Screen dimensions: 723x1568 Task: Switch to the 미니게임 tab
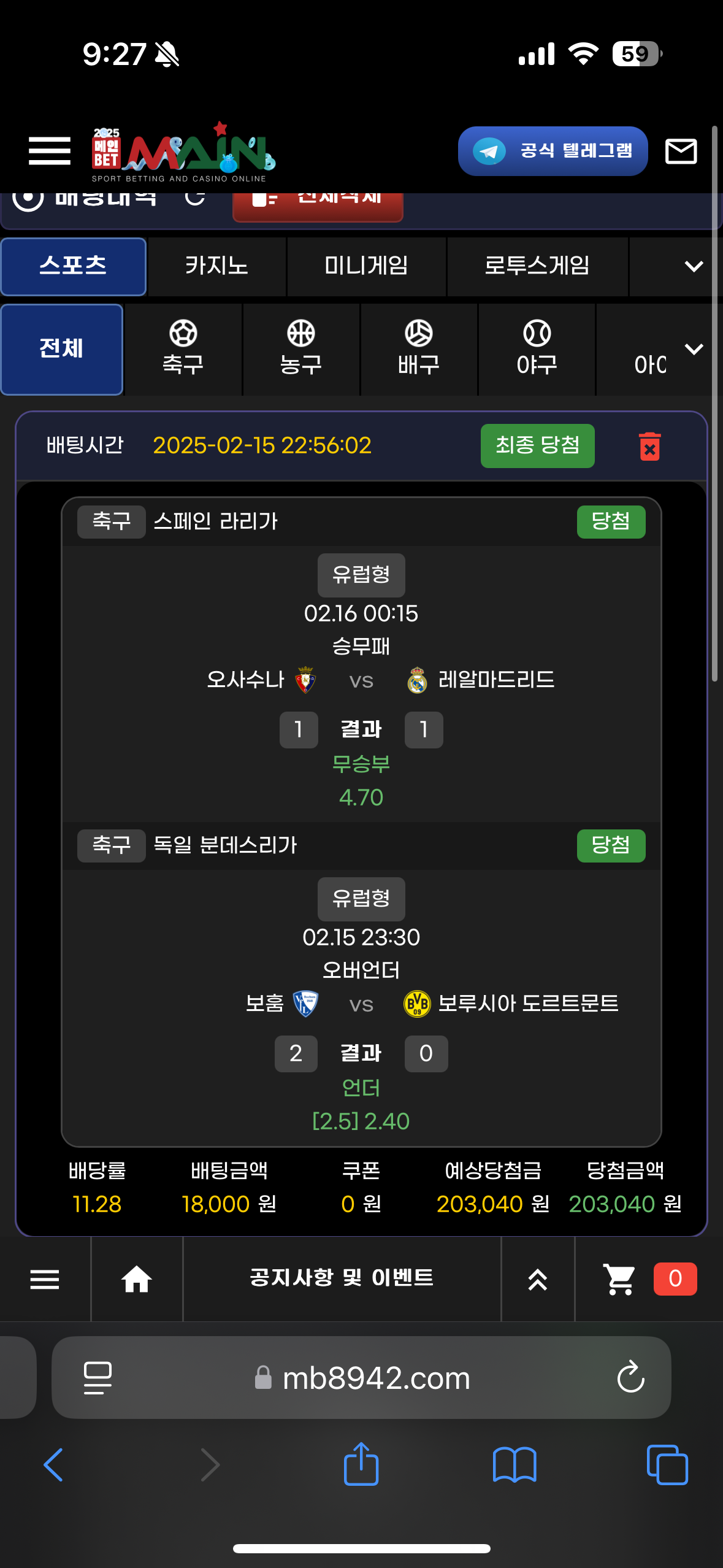point(366,266)
